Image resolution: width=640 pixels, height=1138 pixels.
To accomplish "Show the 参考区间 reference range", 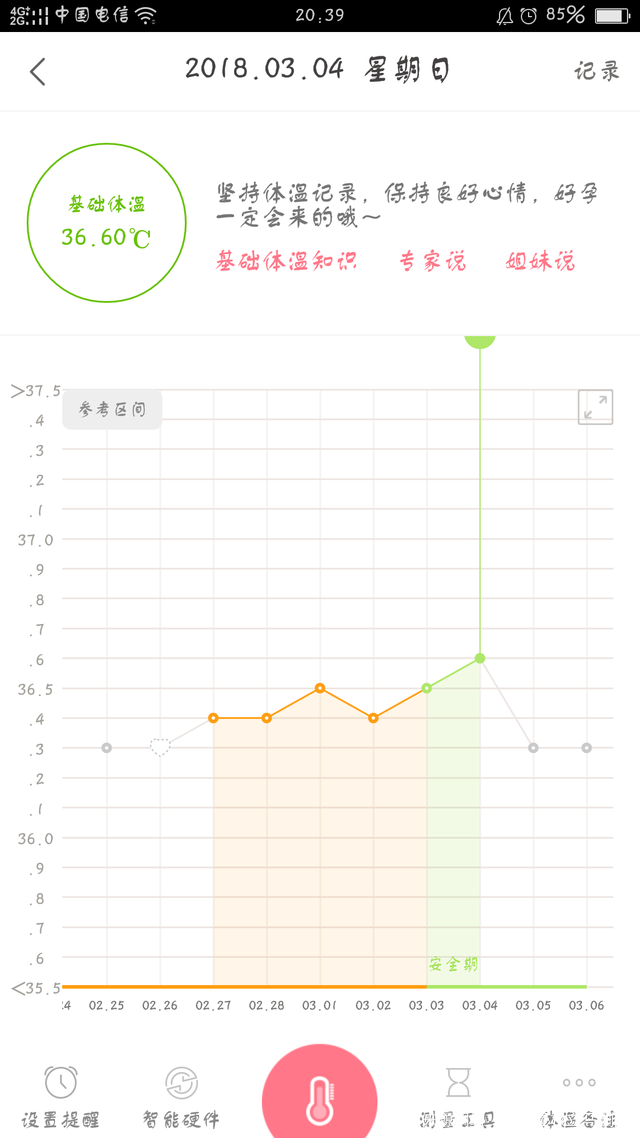I will click(112, 410).
